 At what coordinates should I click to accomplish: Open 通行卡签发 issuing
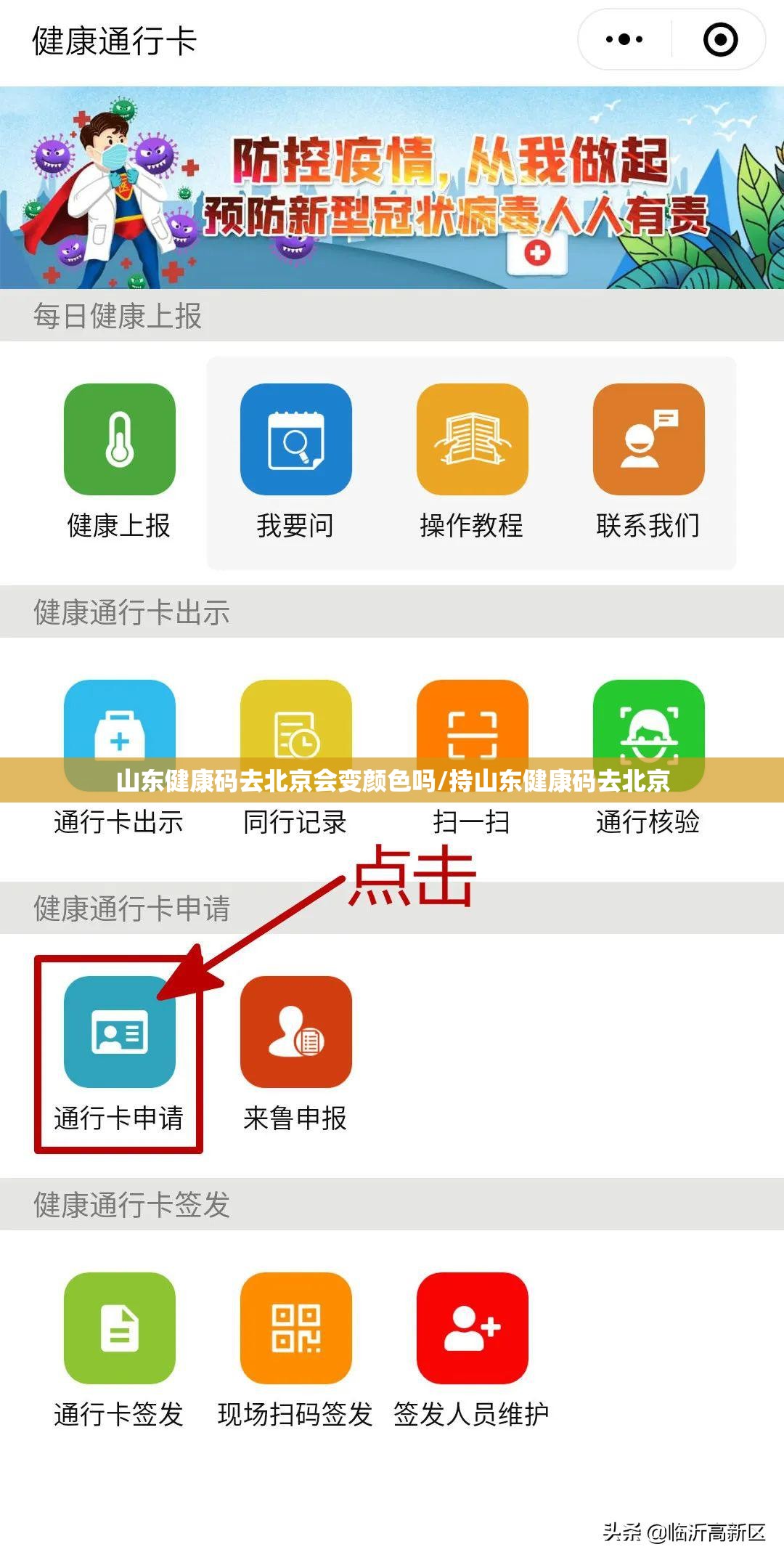point(120,1328)
